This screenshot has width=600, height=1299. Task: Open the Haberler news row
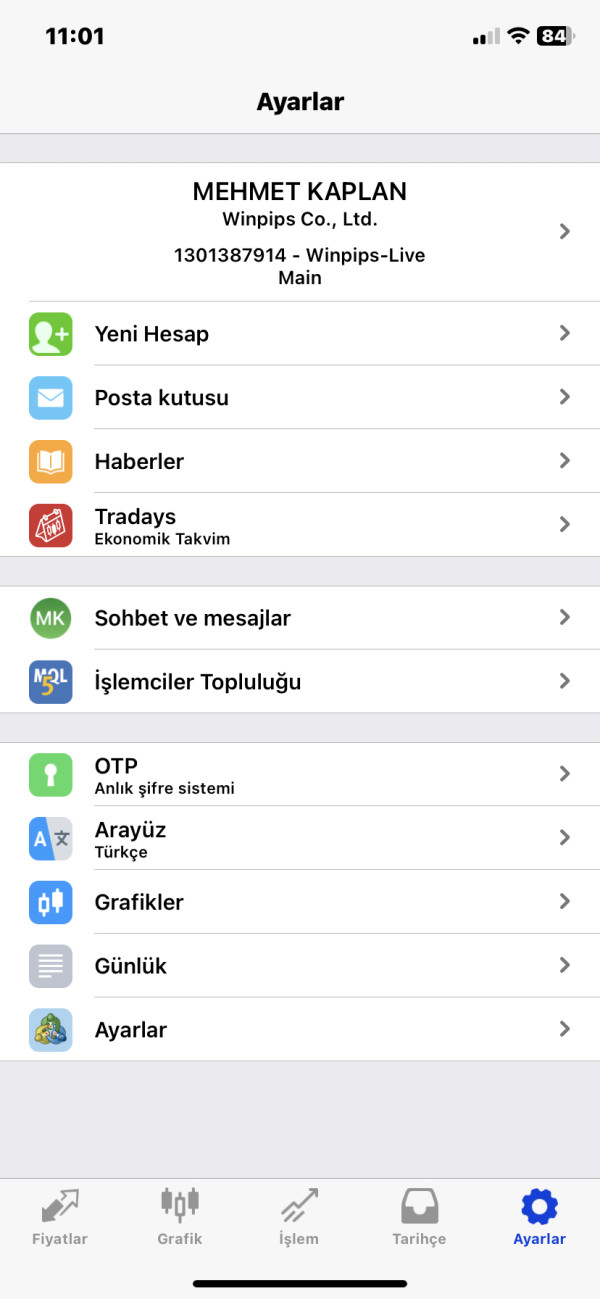[x=300, y=461]
